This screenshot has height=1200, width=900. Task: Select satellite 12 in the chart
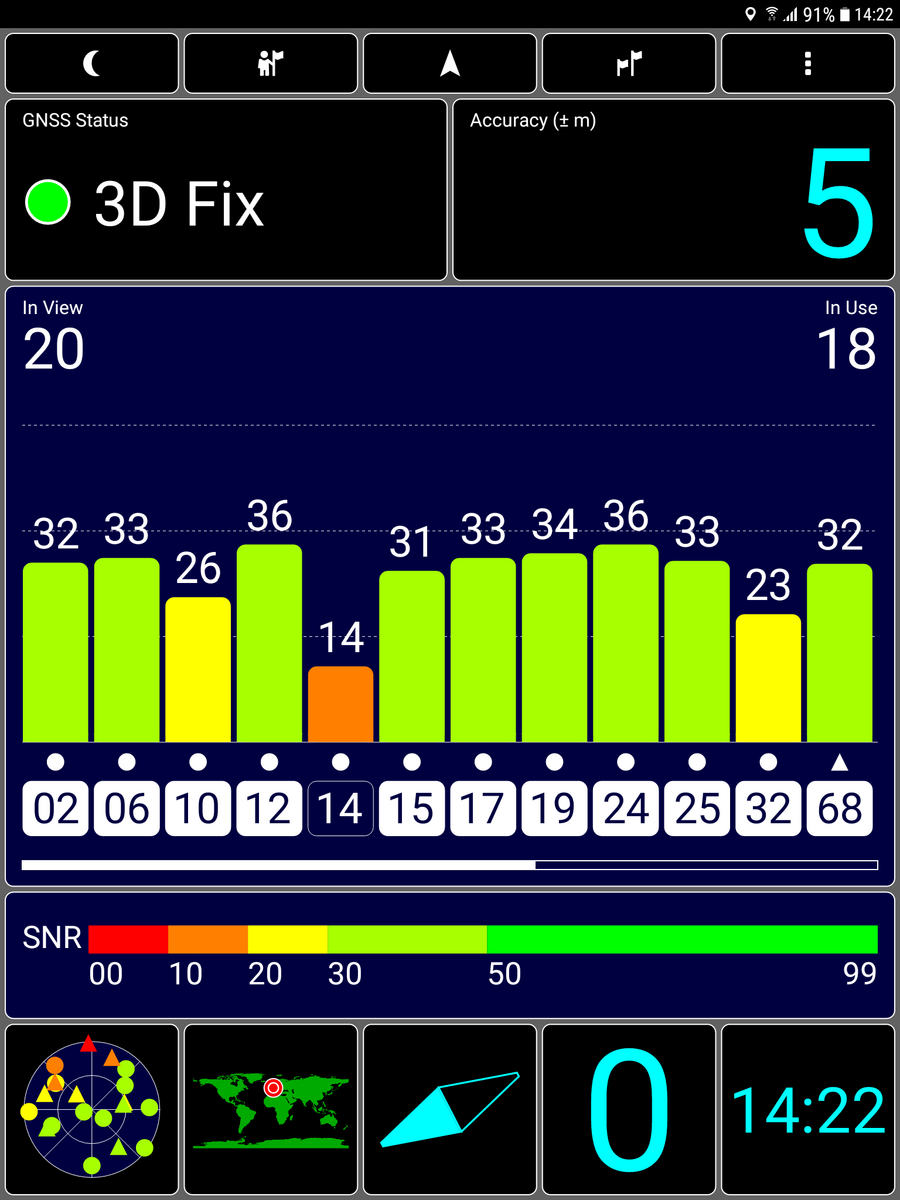point(269,808)
